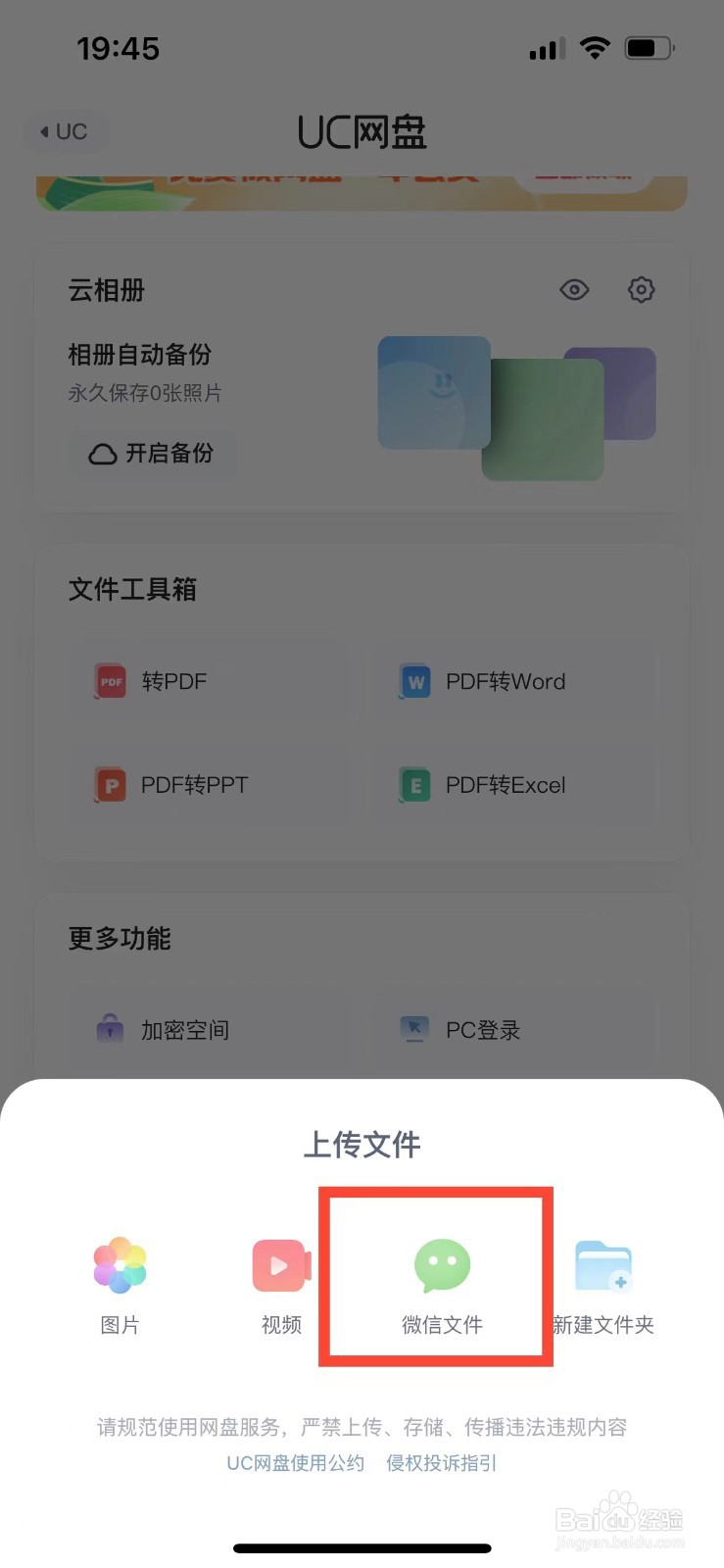The image size is (724, 1568).
Task: Open PC登录 to log in on PC
Action: tap(480, 1029)
